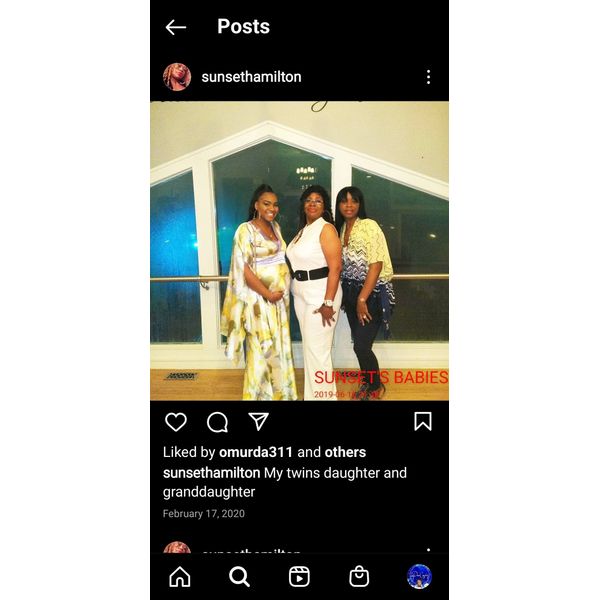Like the twins daughter post
The height and width of the screenshot is (600, 600).
pyautogui.click(x=176, y=421)
